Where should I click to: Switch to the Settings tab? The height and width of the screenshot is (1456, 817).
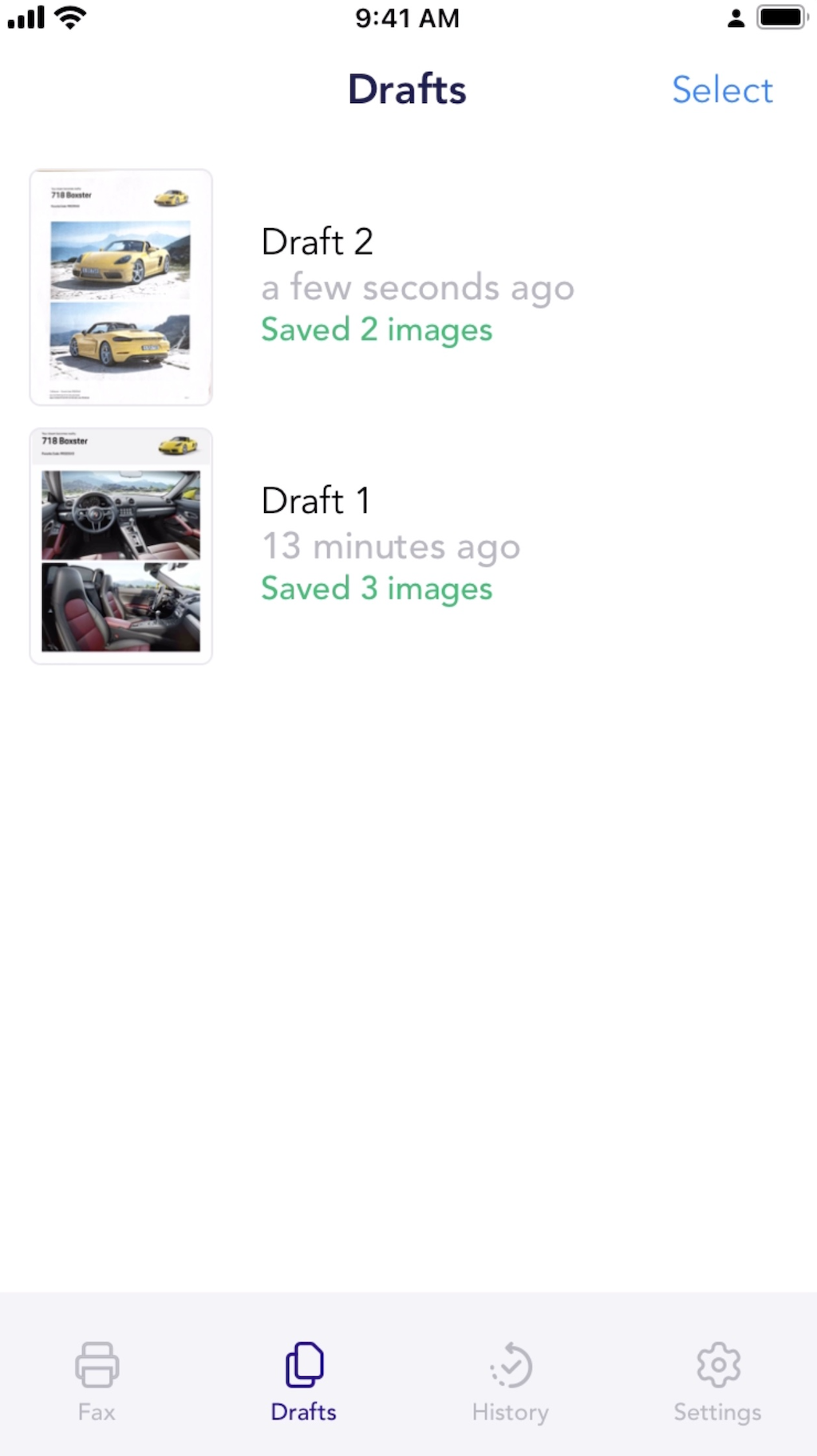[717, 1380]
